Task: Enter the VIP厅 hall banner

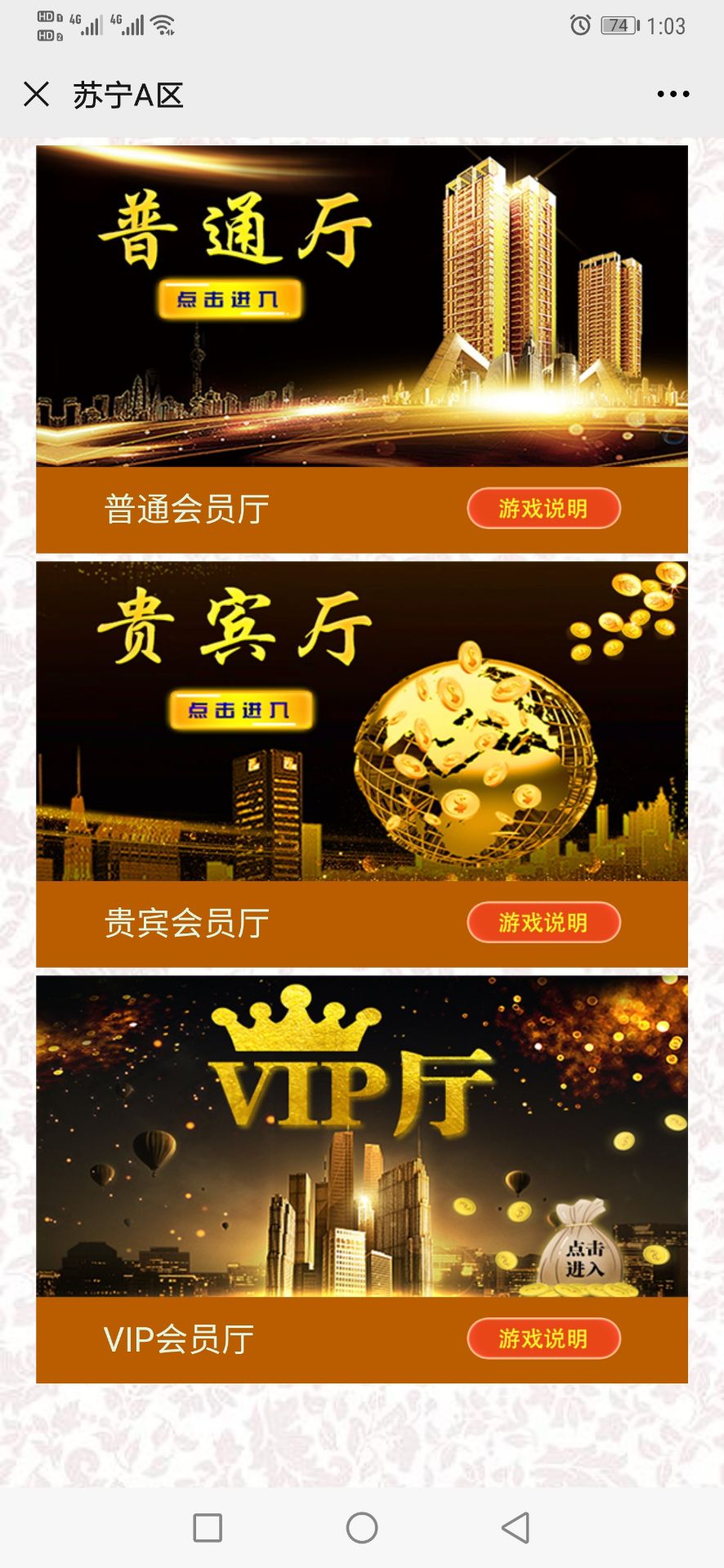Action: [583, 1258]
